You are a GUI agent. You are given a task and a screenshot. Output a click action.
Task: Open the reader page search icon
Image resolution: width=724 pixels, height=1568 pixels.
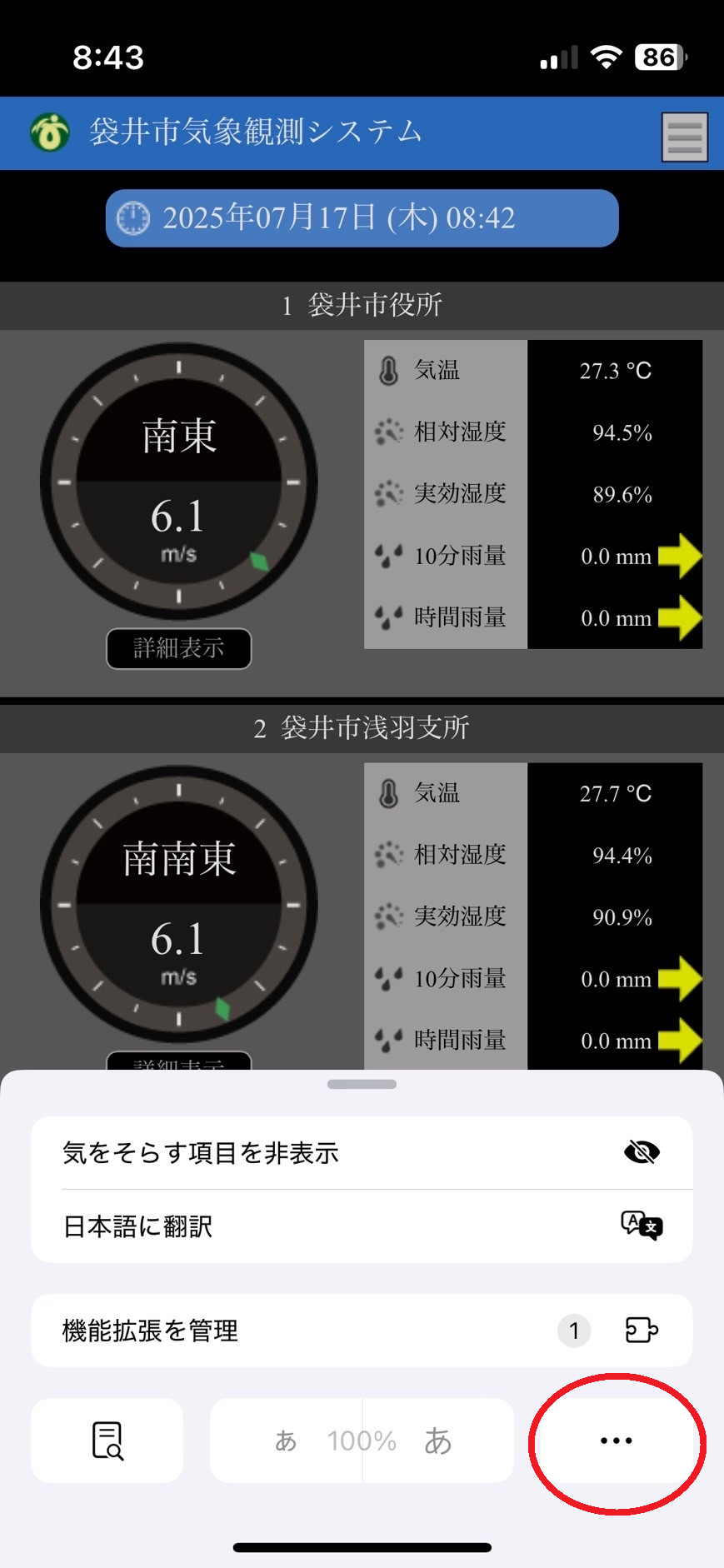pyautogui.click(x=107, y=1441)
